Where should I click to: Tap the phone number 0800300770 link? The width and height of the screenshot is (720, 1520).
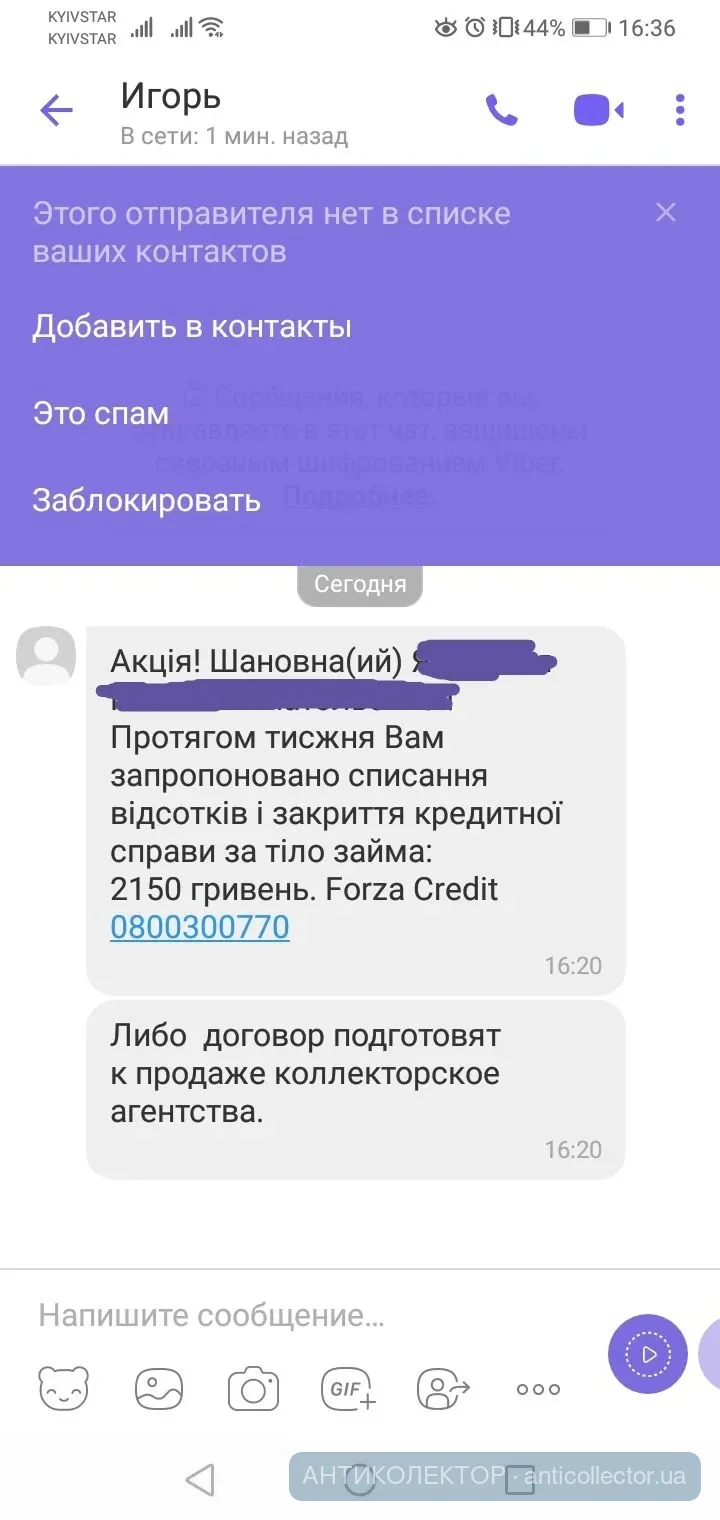(x=200, y=927)
